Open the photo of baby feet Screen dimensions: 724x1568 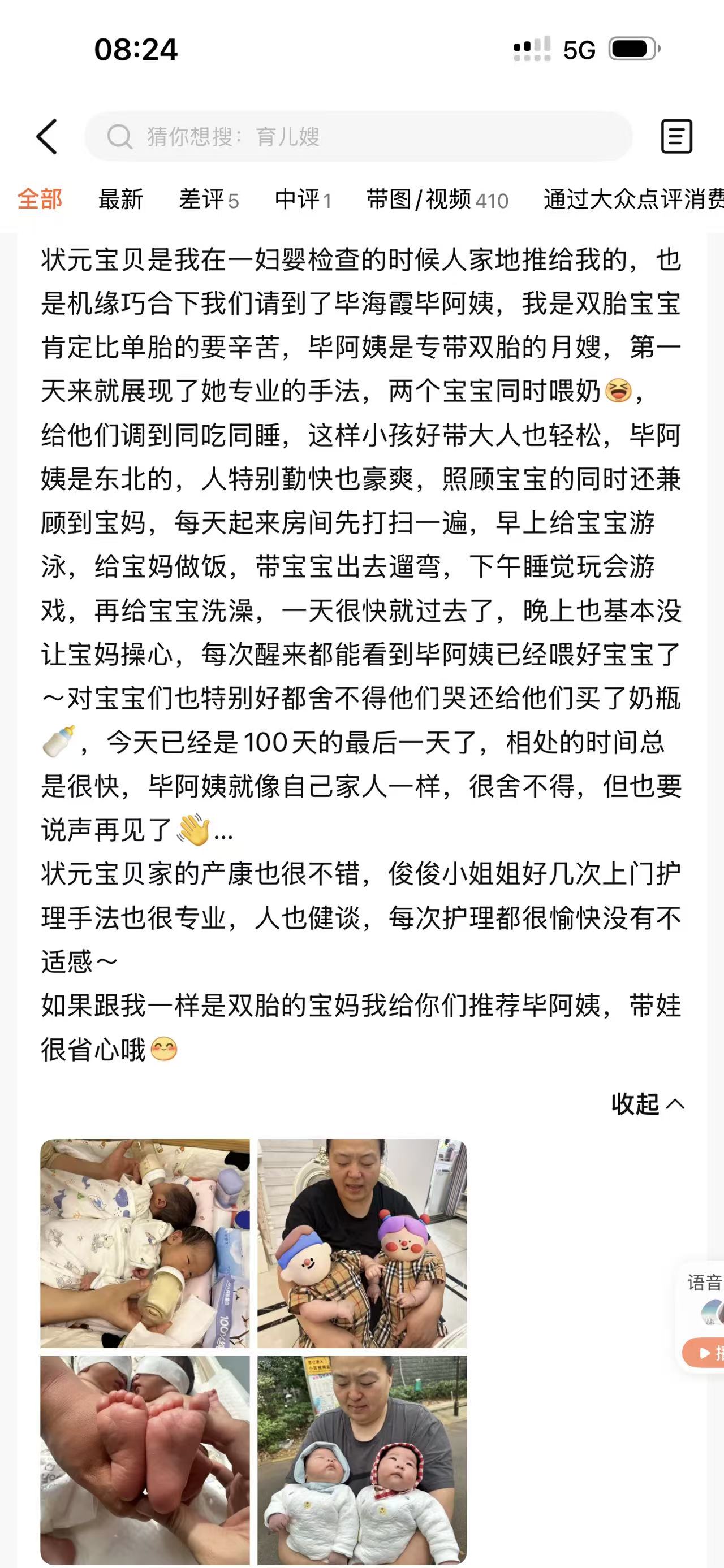(x=145, y=1459)
